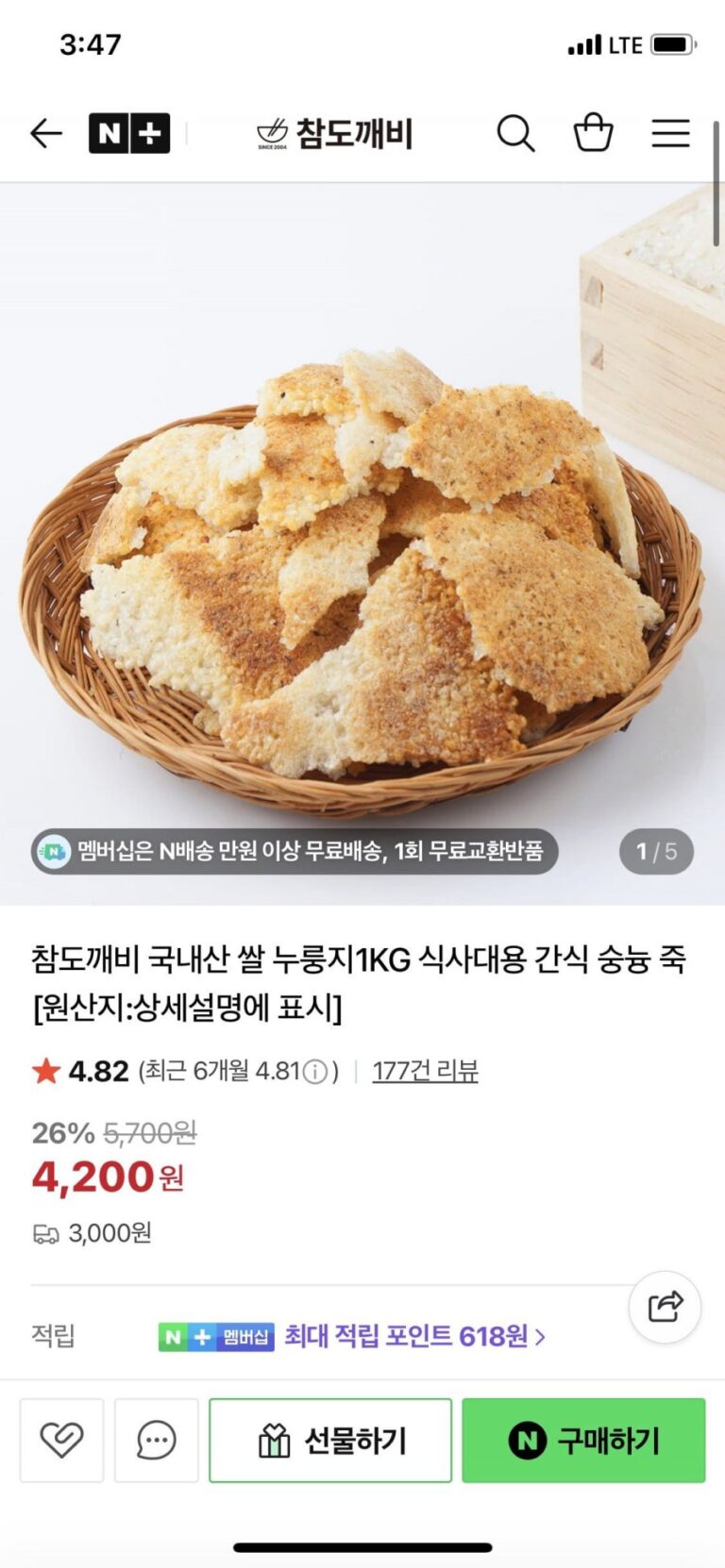Open 최대 적립 포인트 618원 details
The image size is (725, 1568).
click(413, 1336)
